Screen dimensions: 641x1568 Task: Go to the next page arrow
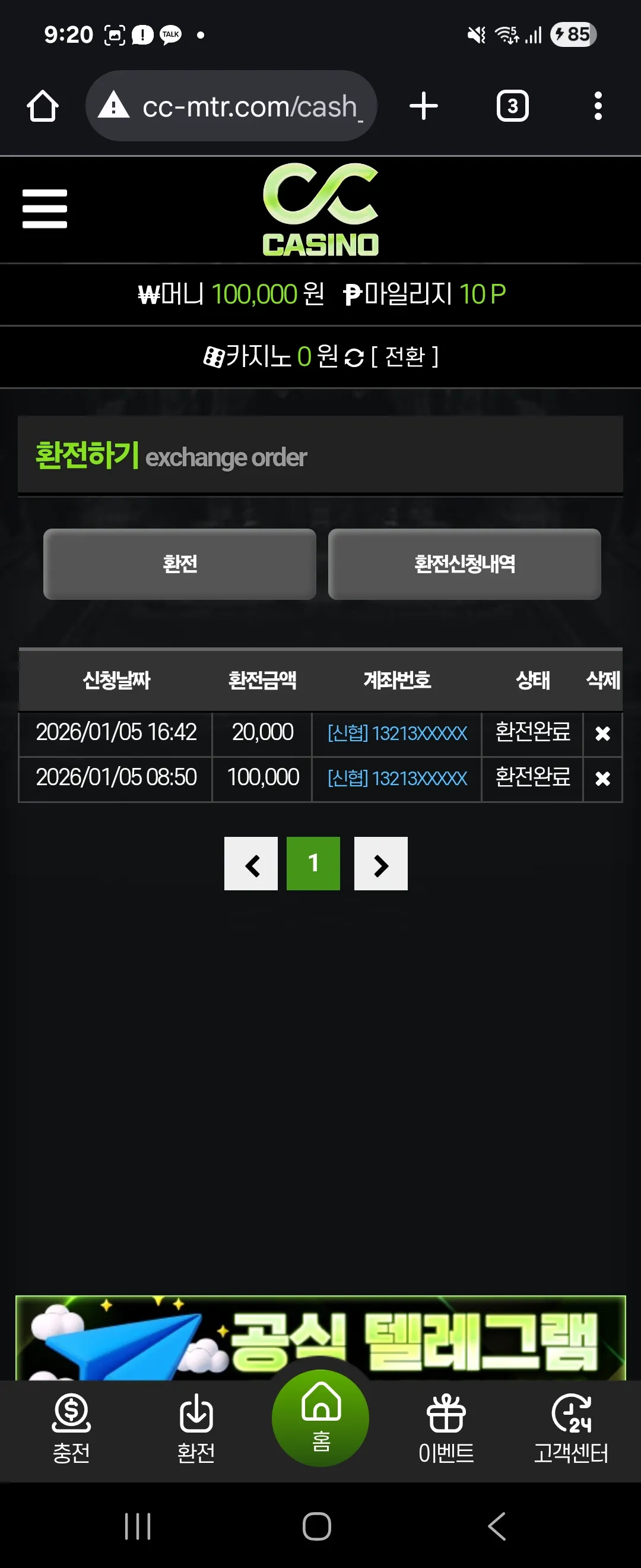tap(380, 863)
